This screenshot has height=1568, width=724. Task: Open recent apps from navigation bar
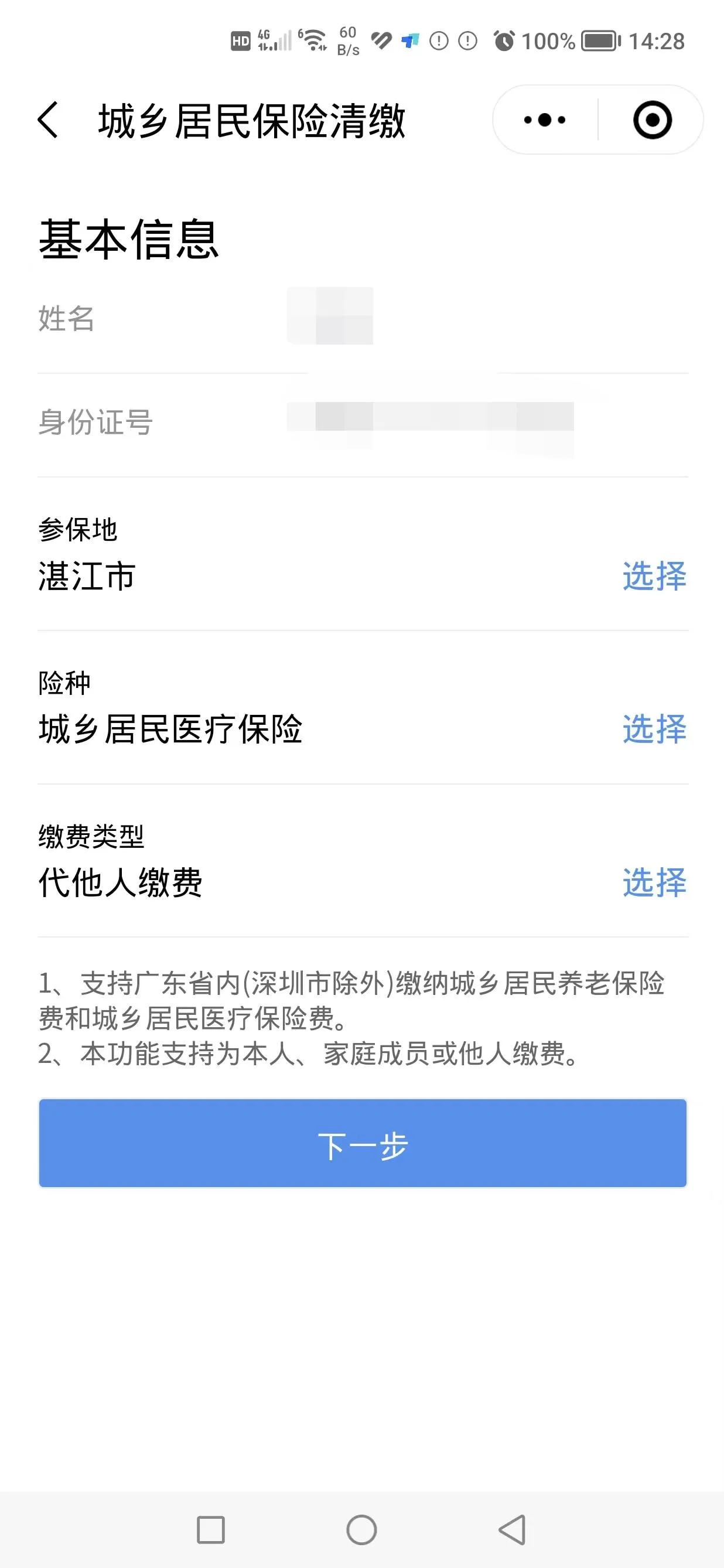[211, 1530]
